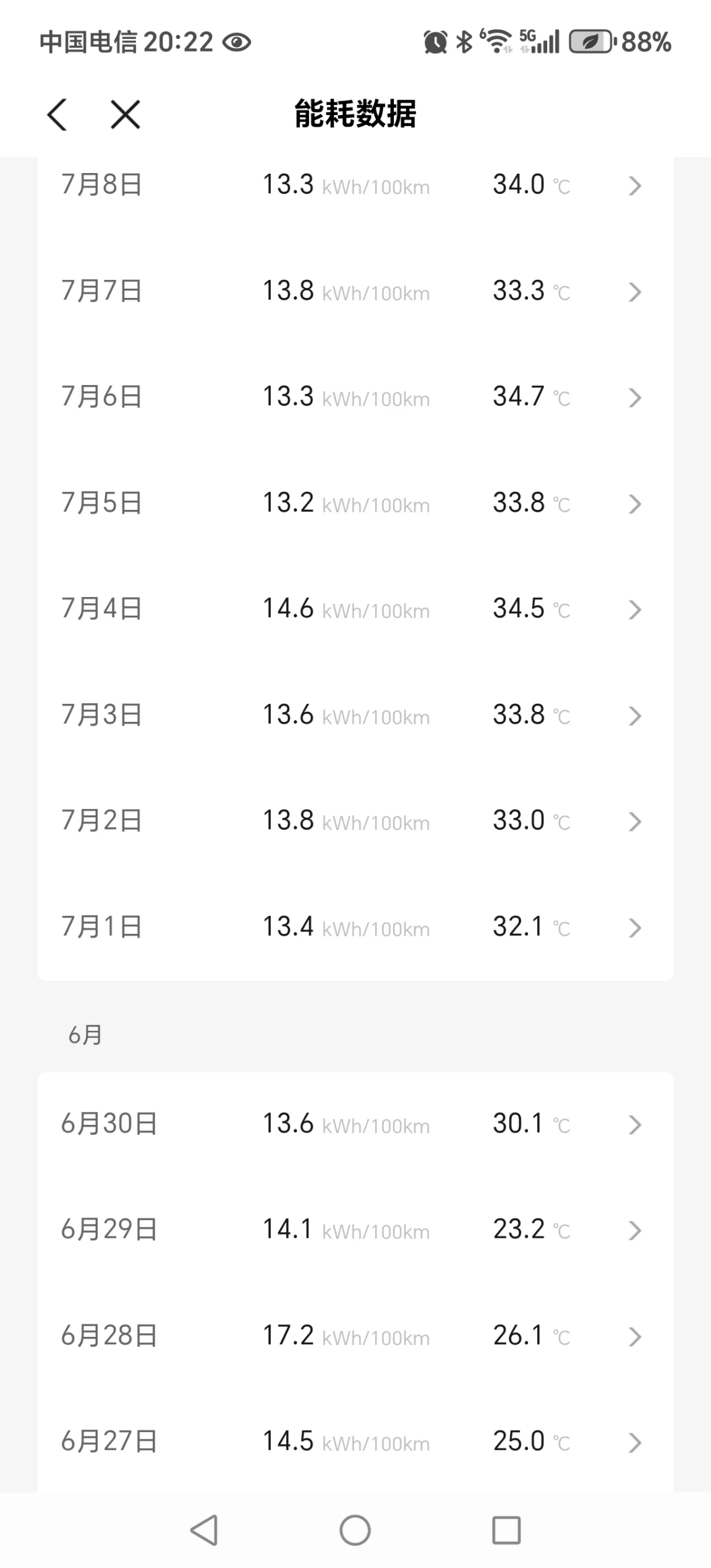Open energy details for 7月8日
The image size is (711, 1568).
[355, 185]
